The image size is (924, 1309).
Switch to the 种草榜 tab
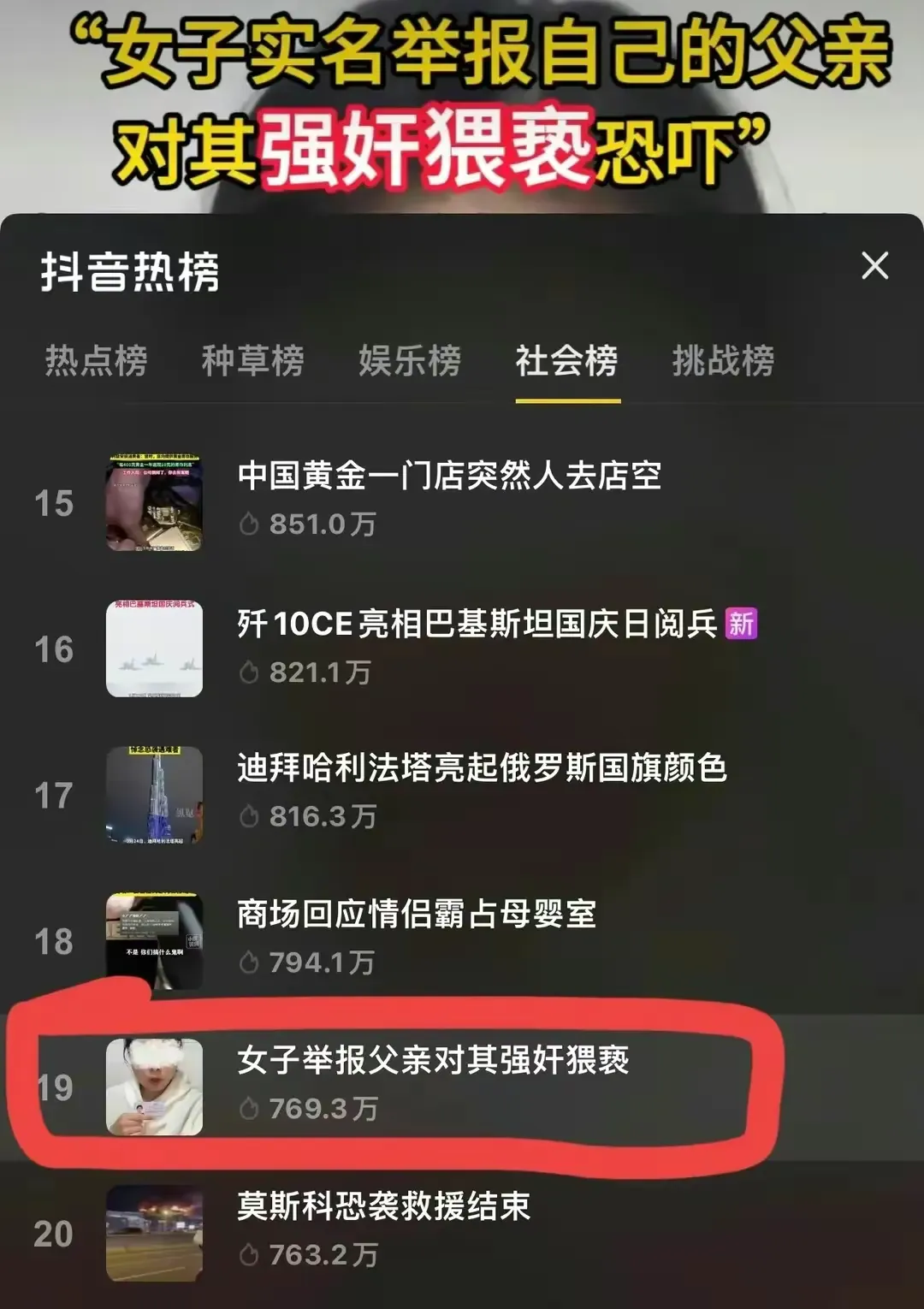[252, 360]
